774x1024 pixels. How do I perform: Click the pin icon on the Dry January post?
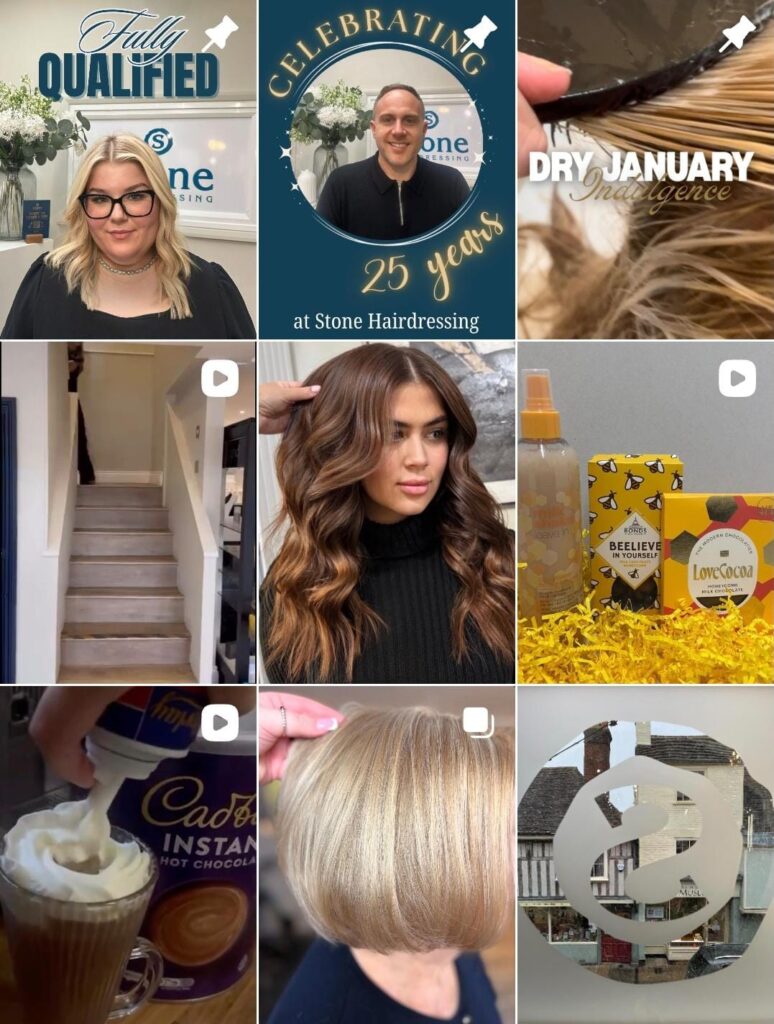click(740, 34)
